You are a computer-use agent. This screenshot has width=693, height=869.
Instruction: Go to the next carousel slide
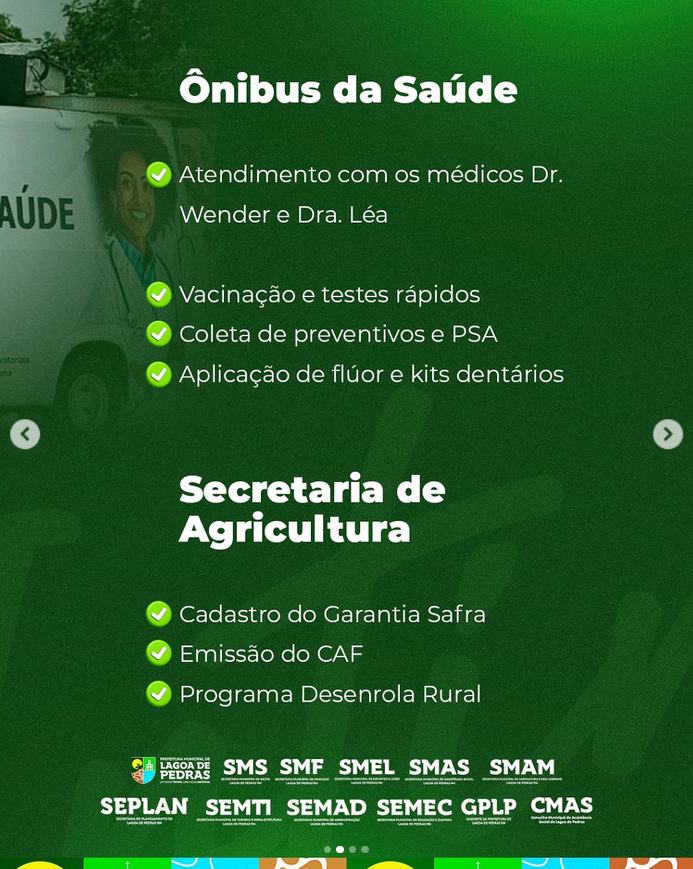668,434
